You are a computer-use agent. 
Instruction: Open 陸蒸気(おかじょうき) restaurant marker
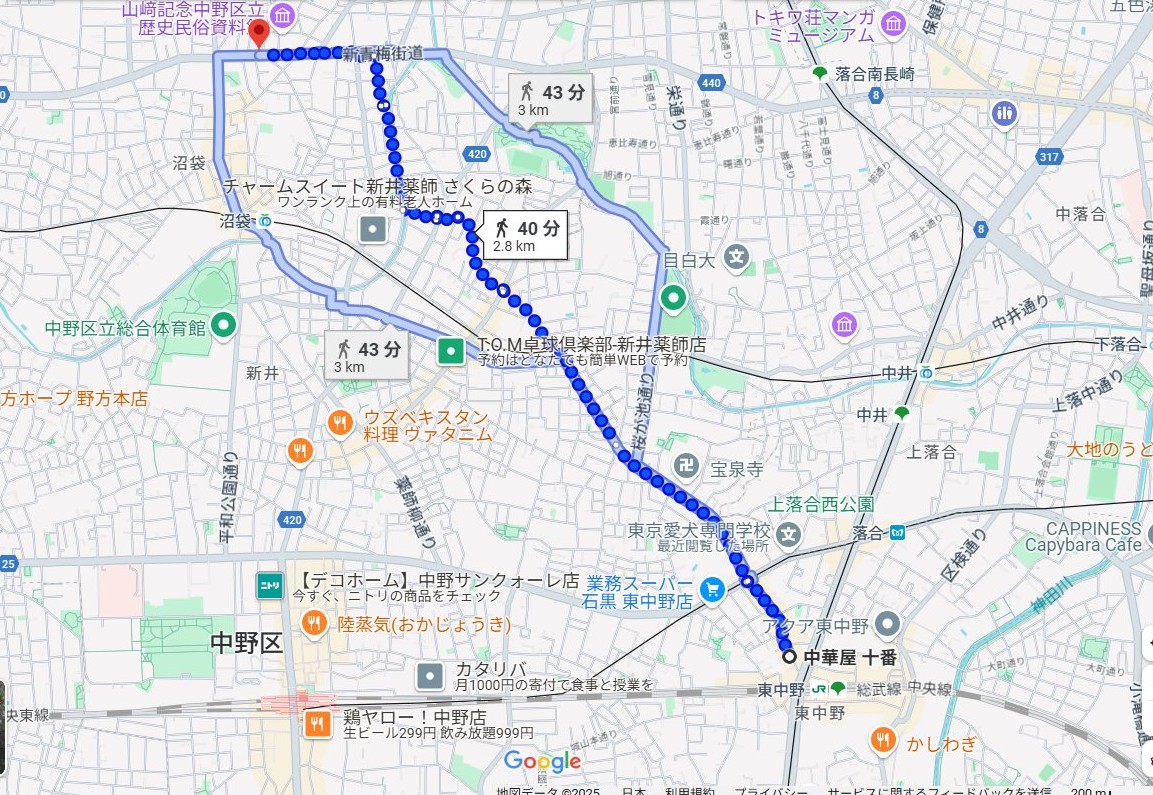pyautogui.click(x=315, y=625)
